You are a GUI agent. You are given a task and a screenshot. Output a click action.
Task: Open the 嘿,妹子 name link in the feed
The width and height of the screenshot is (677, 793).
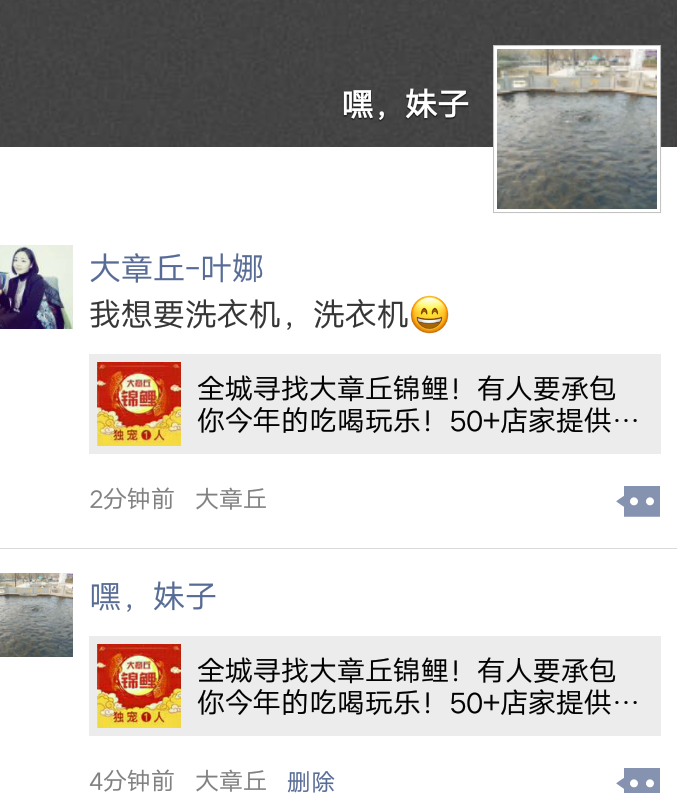[153, 596]
